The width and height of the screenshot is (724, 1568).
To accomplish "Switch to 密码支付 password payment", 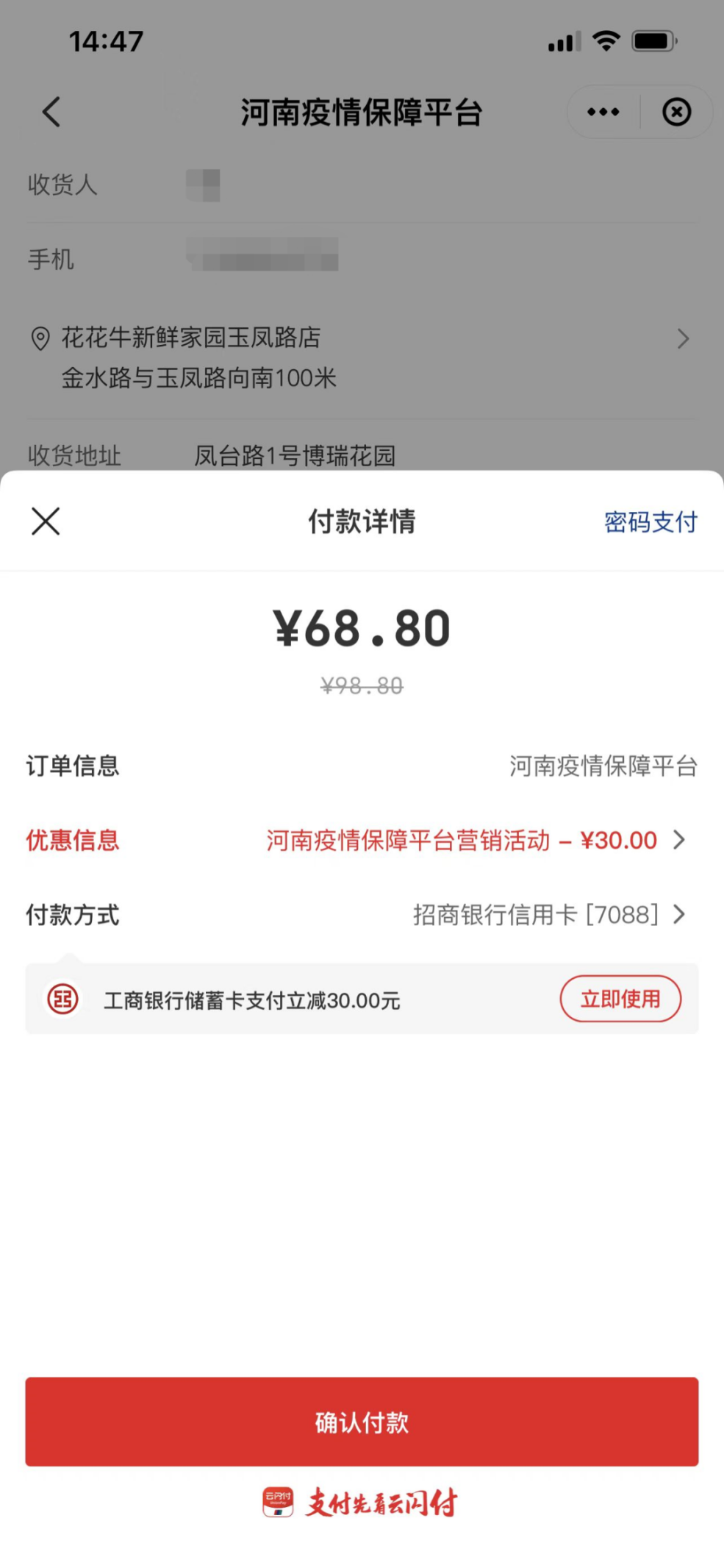I will [650, 522].
